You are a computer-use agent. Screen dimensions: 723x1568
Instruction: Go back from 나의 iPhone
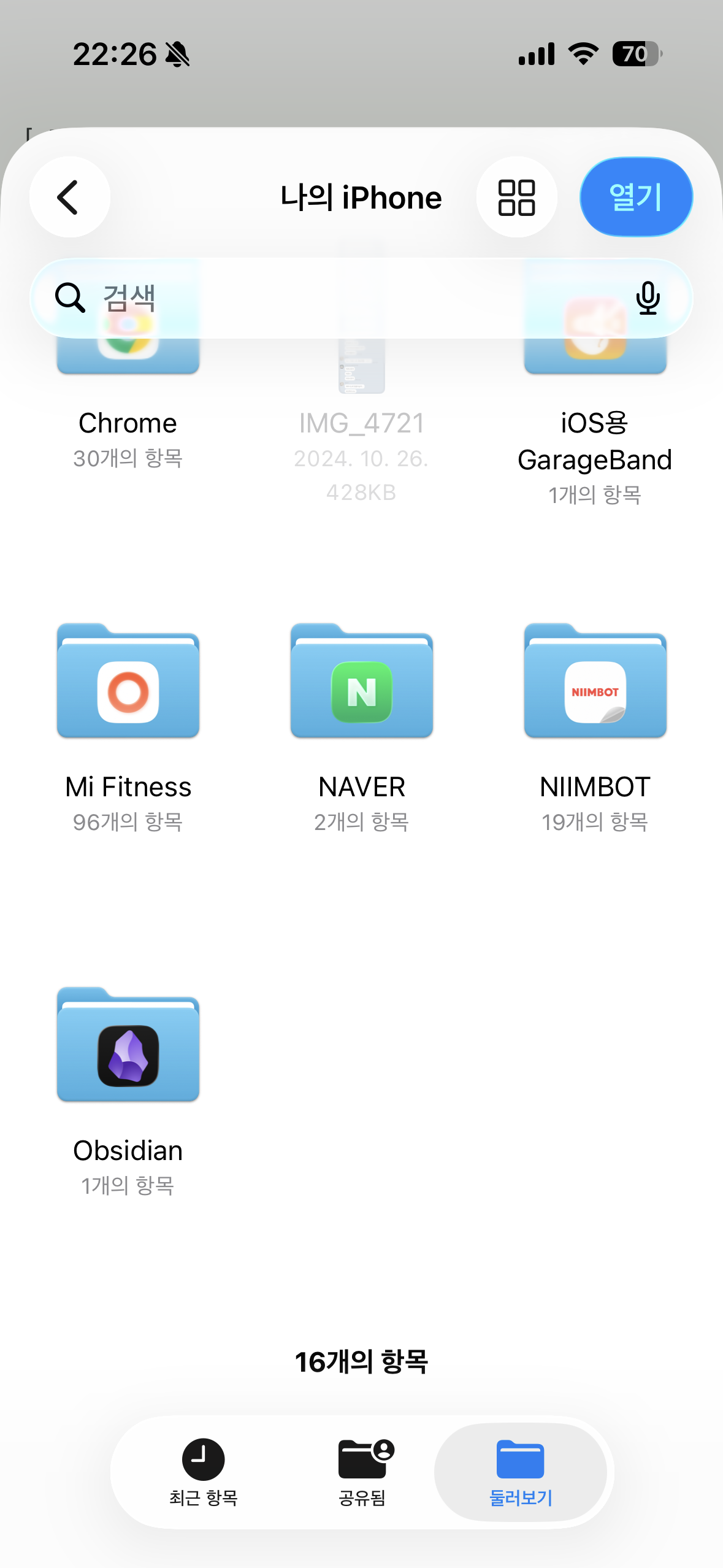69,197
